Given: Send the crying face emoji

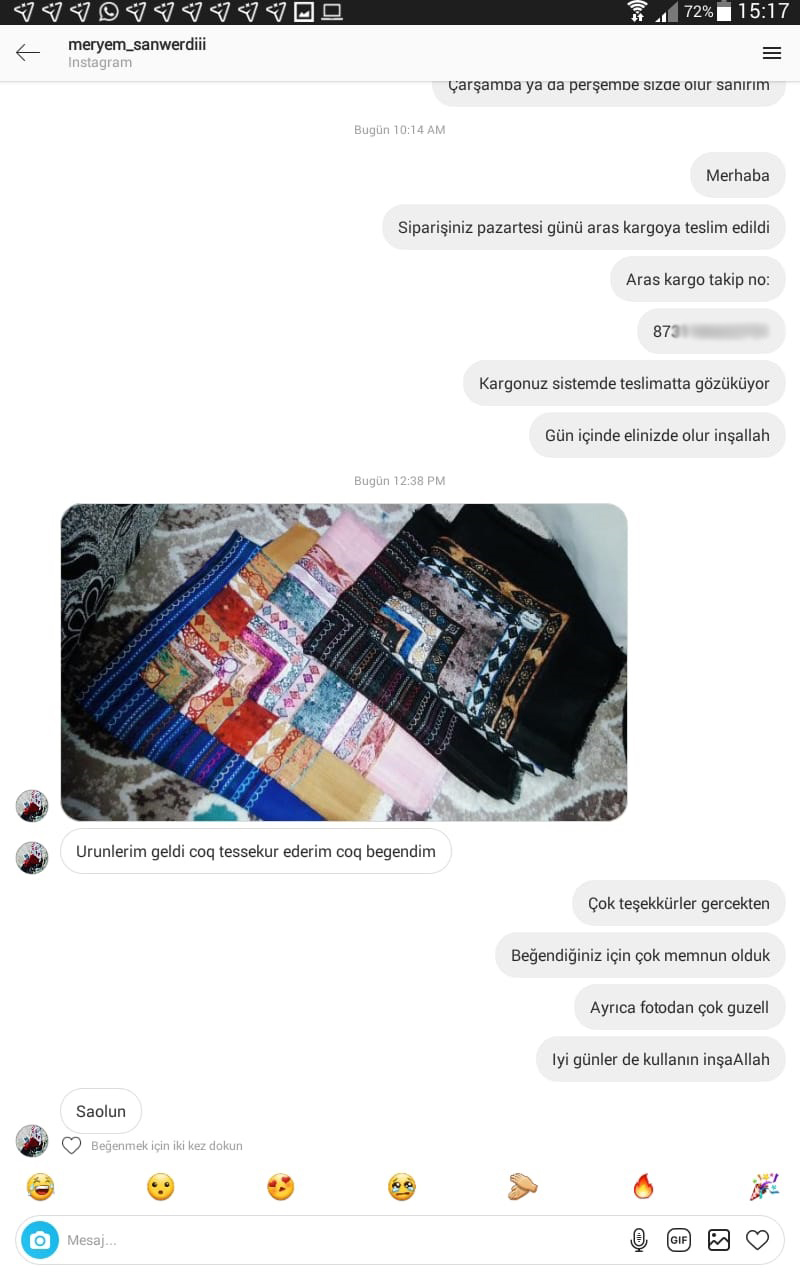Looking at the screenshot, I should point(401,1187).
